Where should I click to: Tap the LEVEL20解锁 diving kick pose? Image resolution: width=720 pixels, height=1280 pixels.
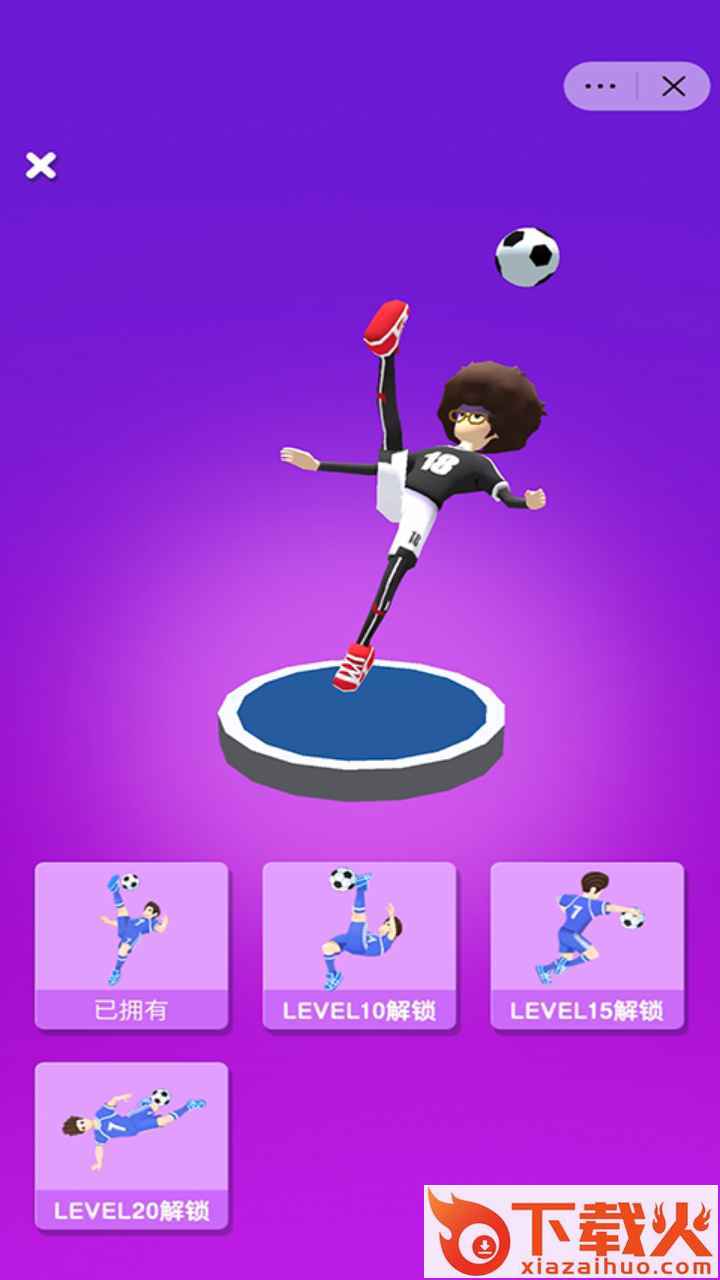(131, 1145)
